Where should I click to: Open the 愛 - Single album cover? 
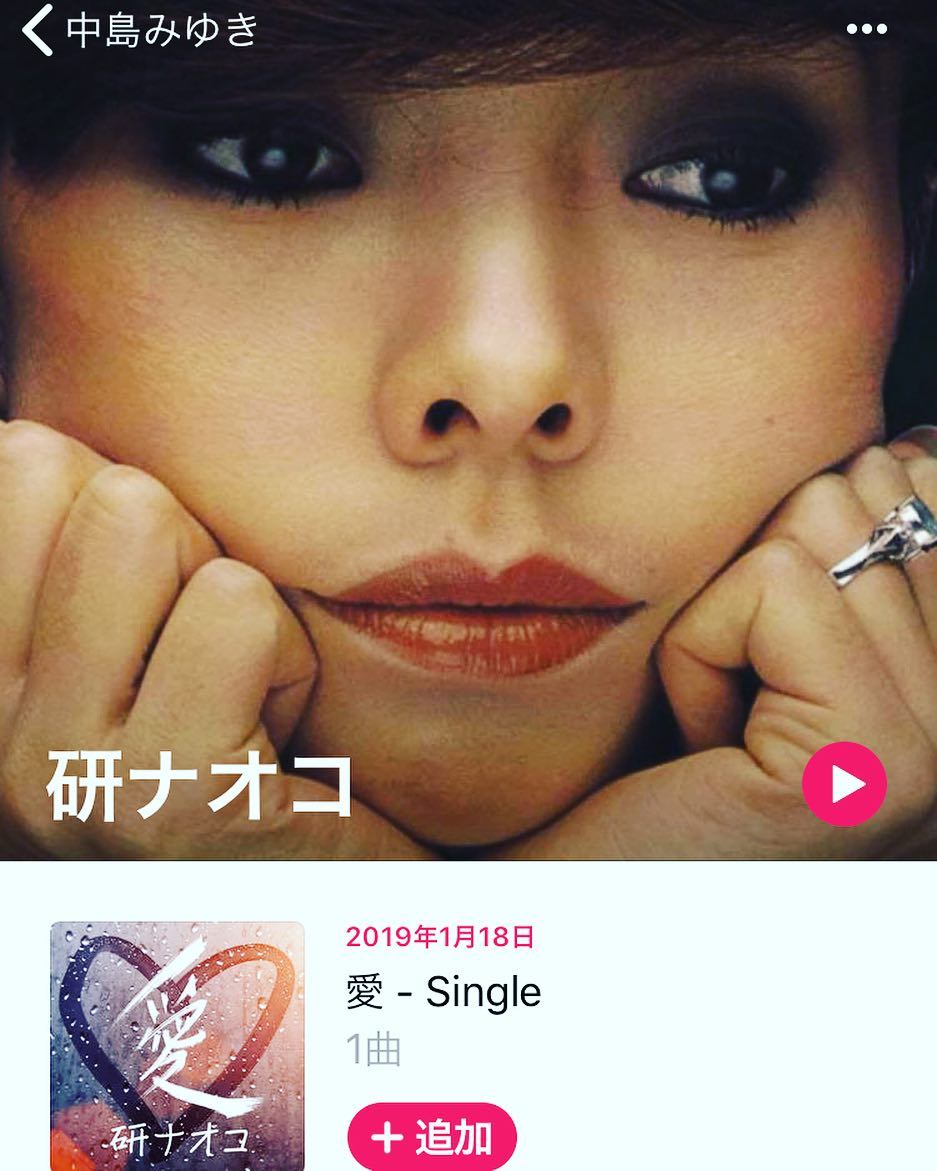tap(177, 1045)
